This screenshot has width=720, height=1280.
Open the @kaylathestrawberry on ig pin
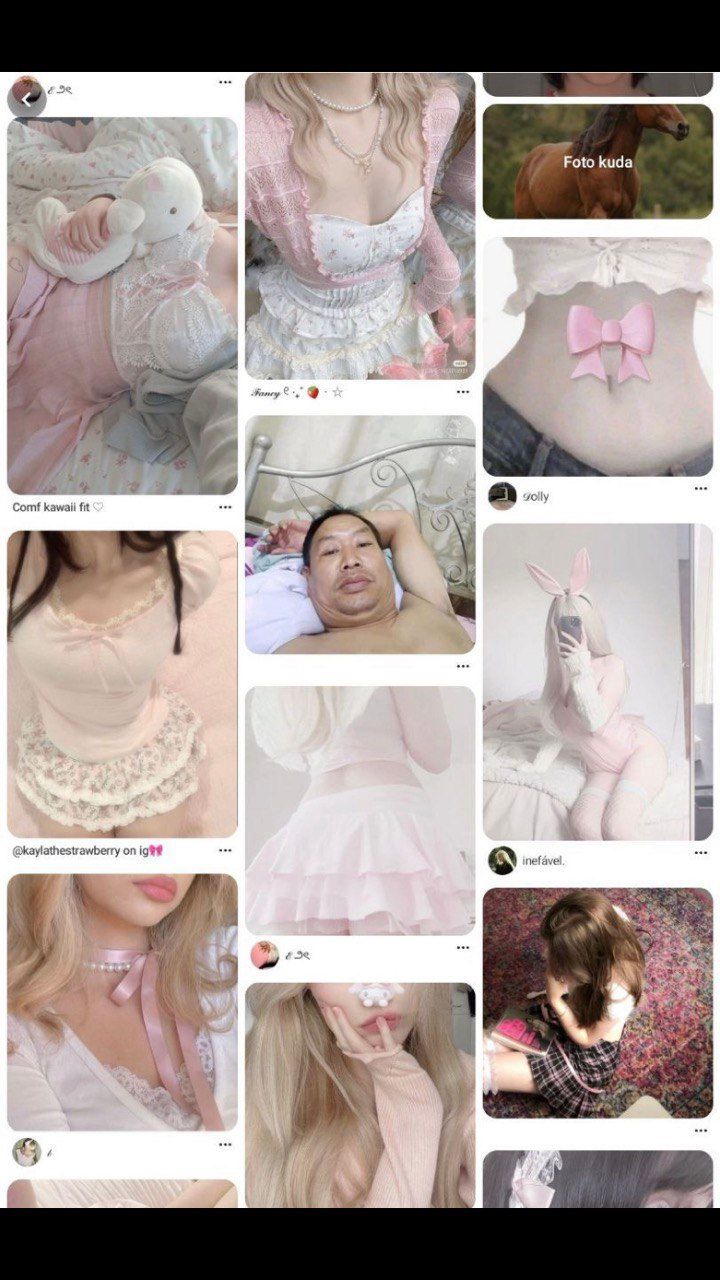coord(122,683)
